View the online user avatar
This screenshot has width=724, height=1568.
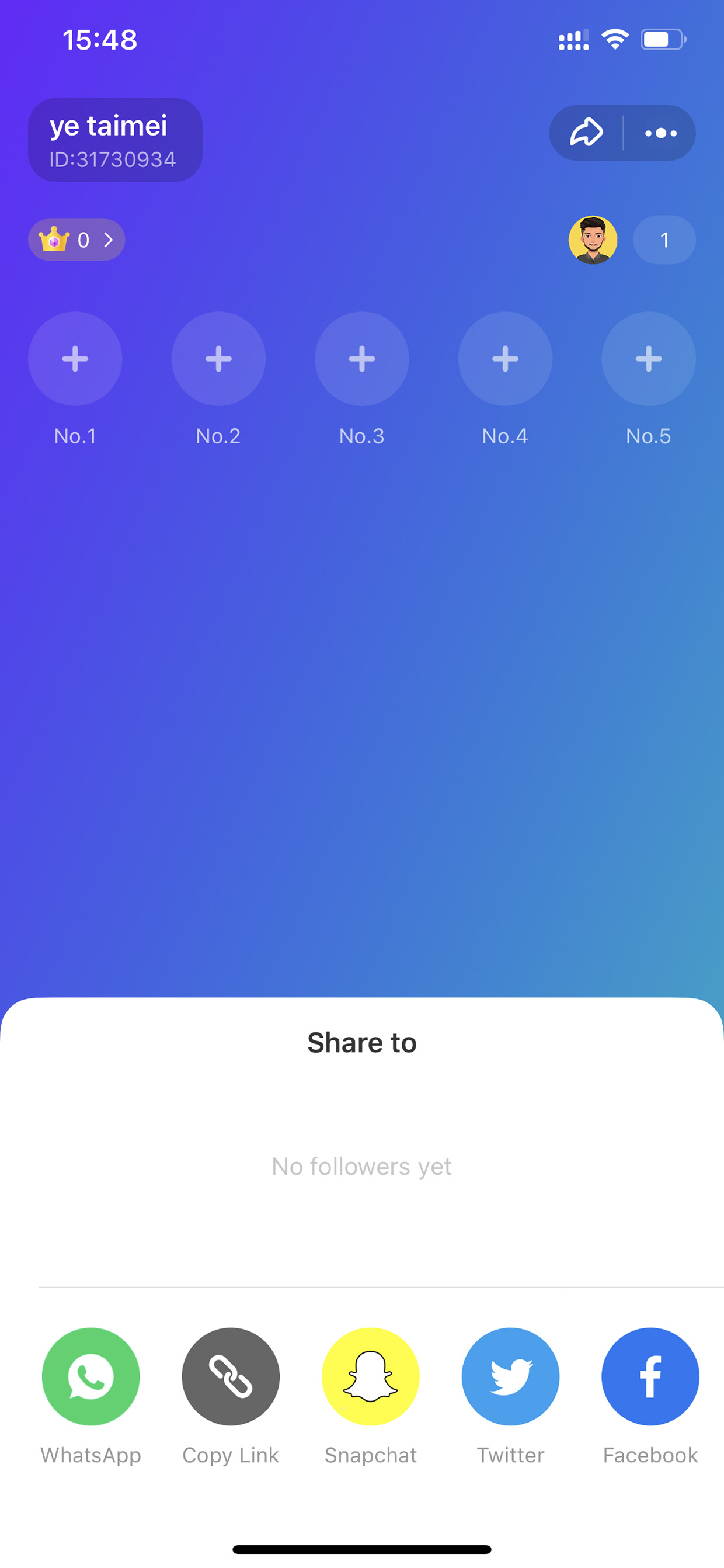tap(593, 240)
